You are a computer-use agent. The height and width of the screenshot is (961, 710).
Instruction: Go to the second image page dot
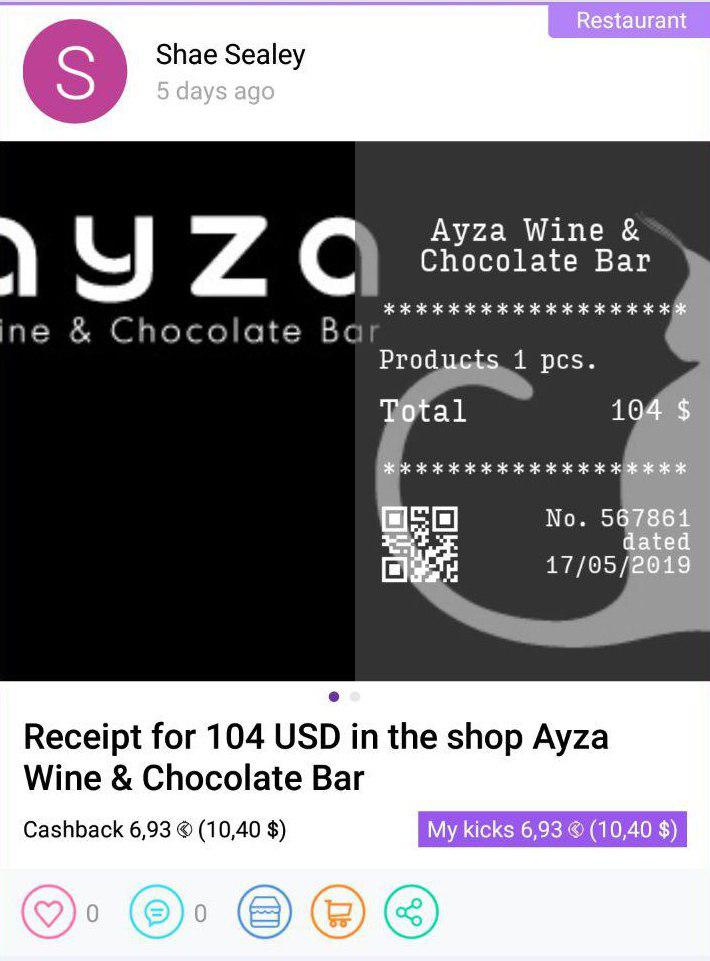click(355, 697)
